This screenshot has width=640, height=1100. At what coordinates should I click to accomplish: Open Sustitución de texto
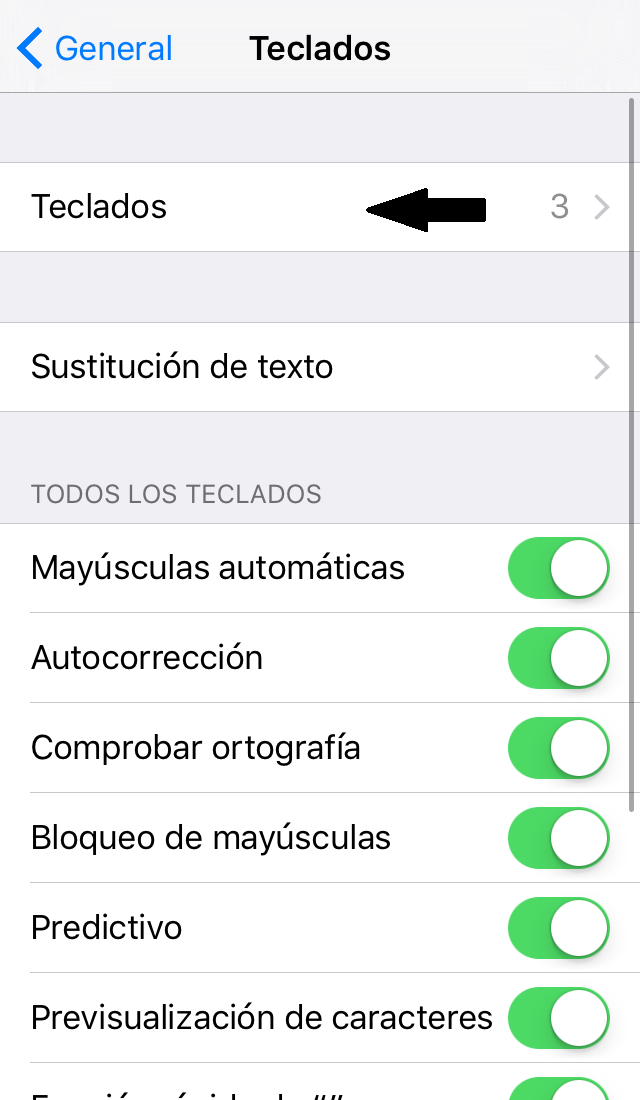click(x=320, y=367)
